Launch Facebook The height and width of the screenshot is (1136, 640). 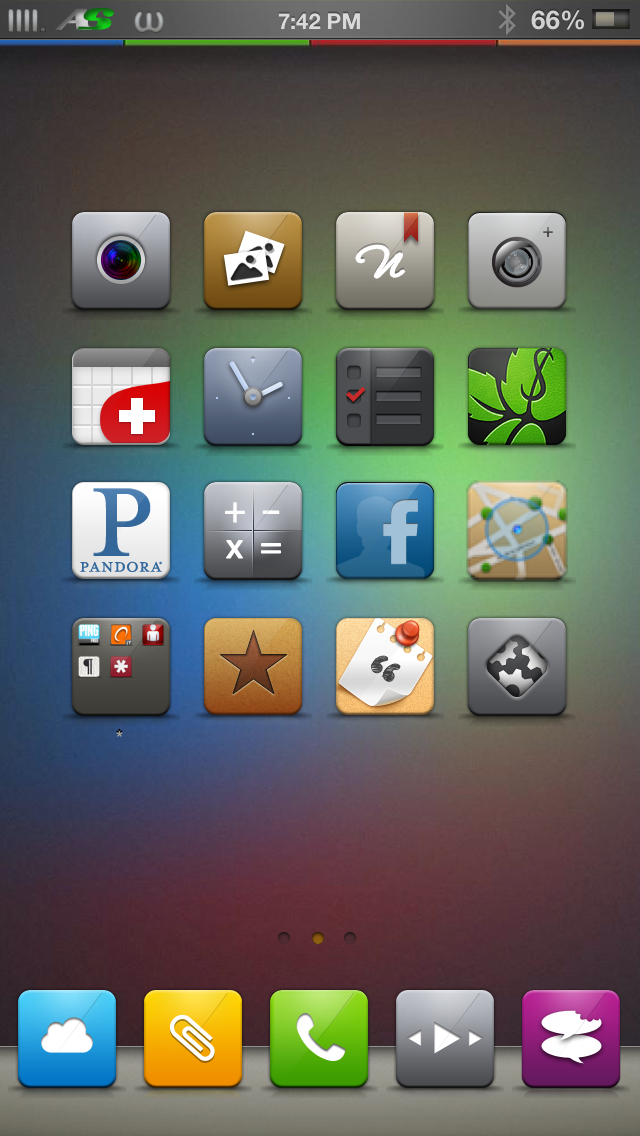coord(385,530)
